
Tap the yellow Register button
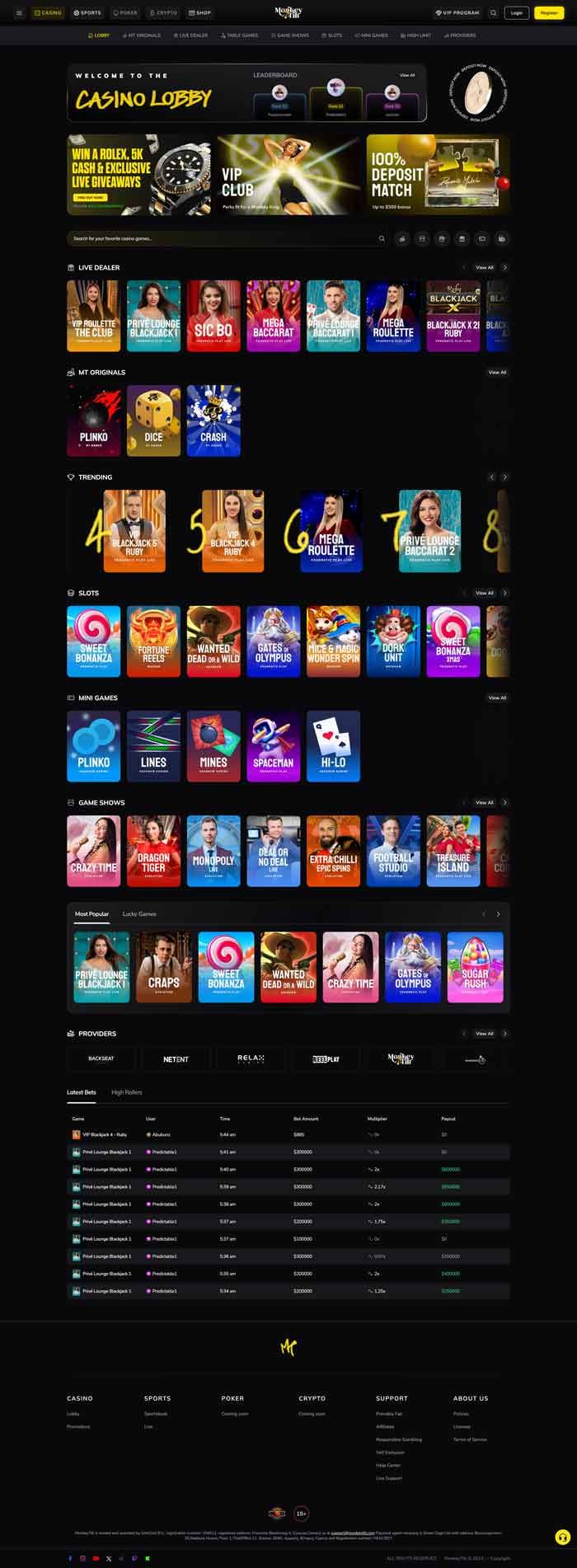[x=549, y=13]
